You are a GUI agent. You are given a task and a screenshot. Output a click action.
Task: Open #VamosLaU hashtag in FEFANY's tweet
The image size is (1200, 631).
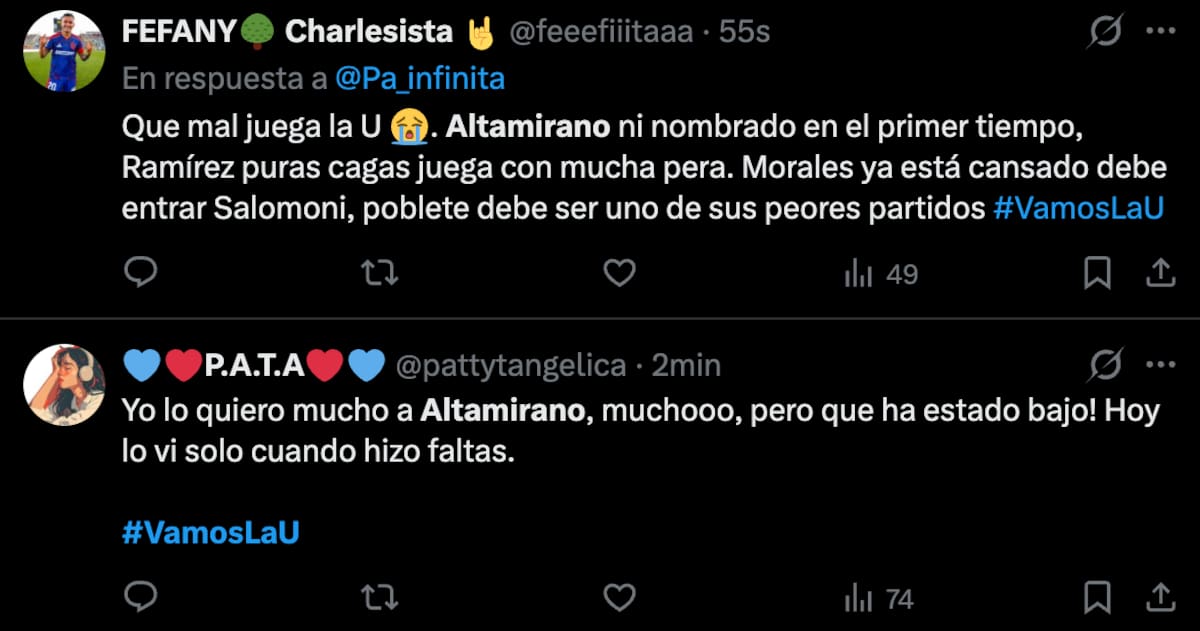pyautogui.click(x=1080, y=209)
